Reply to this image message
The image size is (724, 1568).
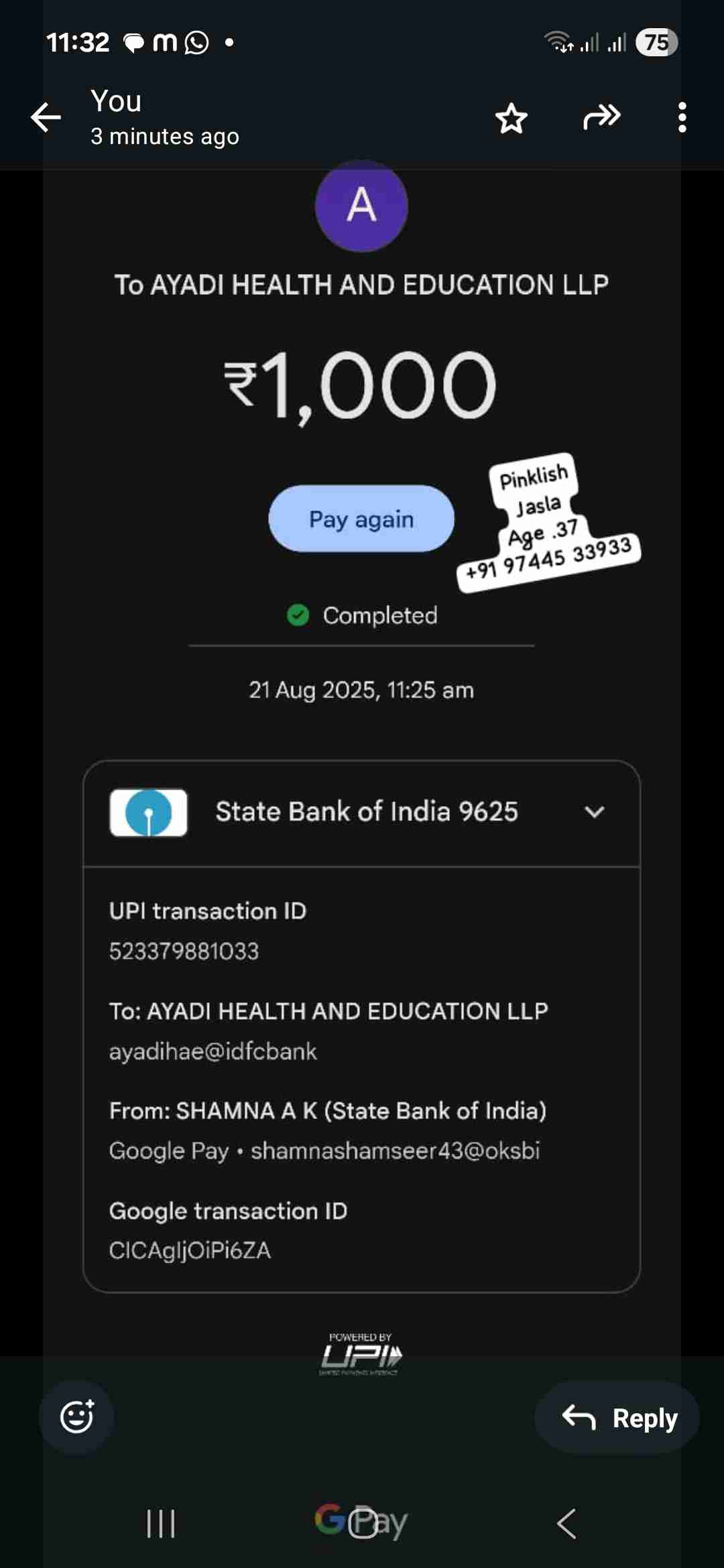coord(617,1417)
